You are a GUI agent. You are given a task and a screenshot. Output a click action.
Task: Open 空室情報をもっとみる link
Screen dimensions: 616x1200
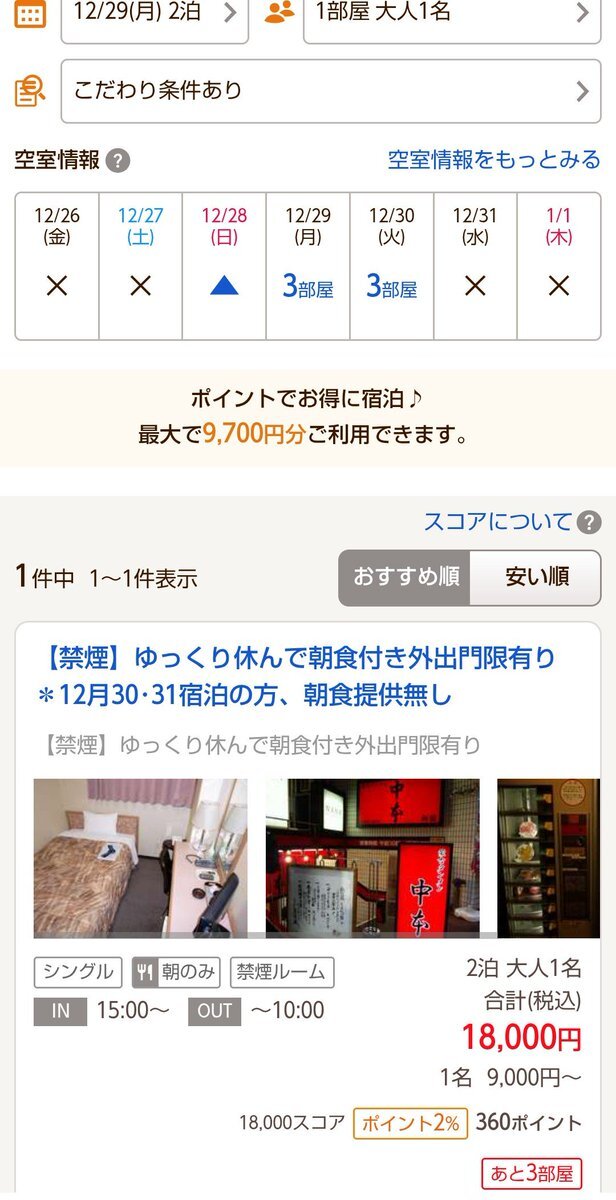(494, 159)
